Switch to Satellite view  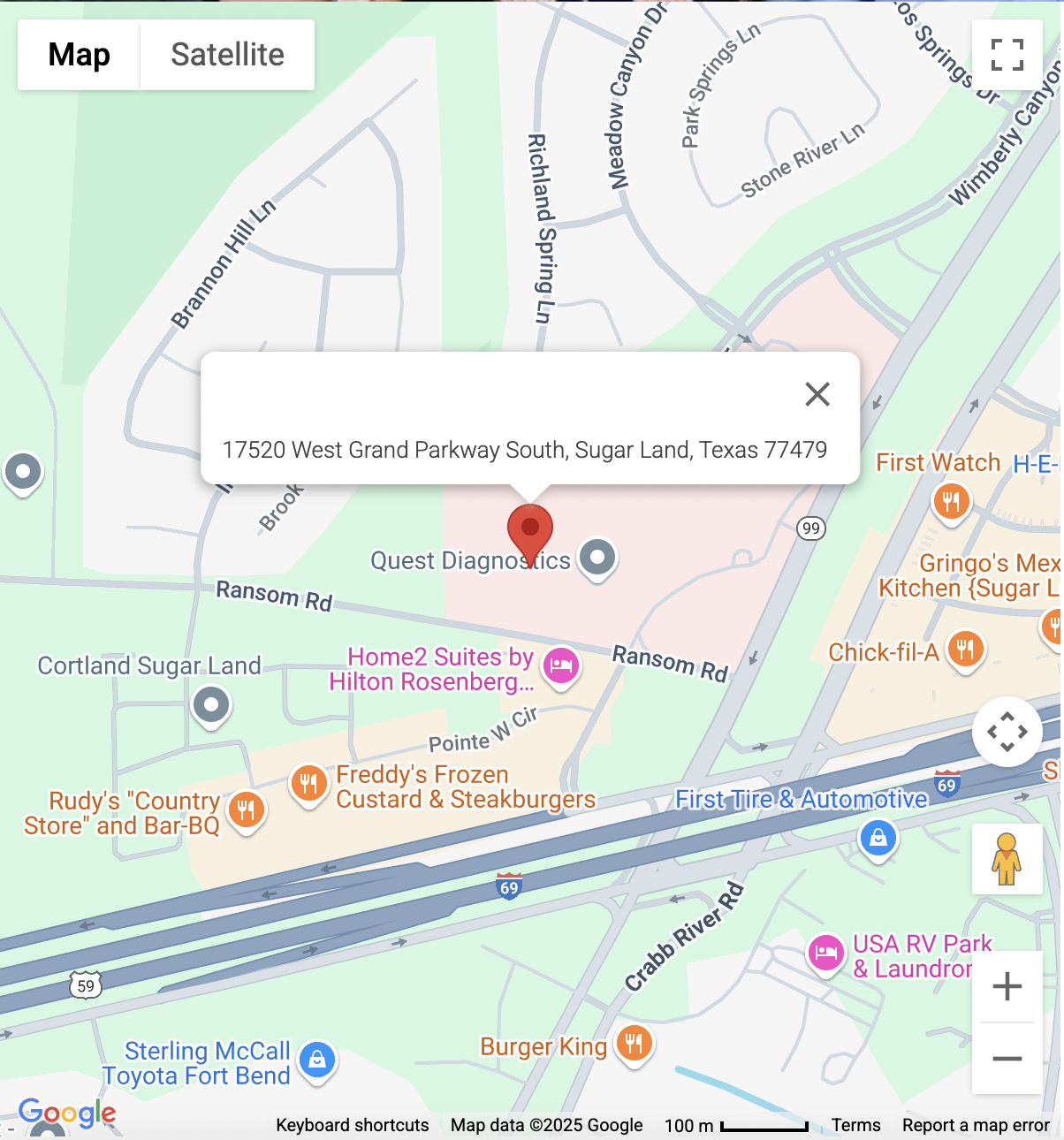(x=227, y=55)
